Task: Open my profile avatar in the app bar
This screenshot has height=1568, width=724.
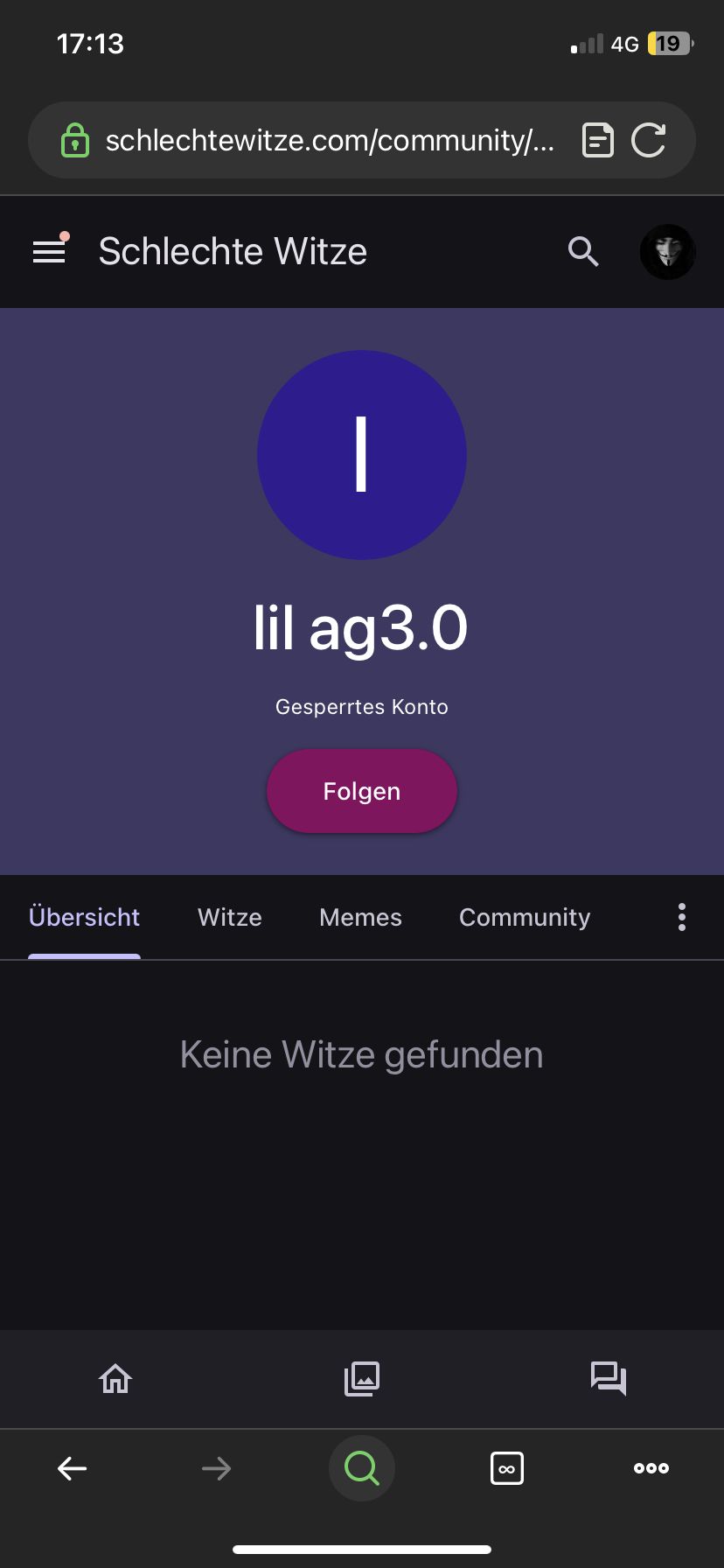Action: [668, 252]
